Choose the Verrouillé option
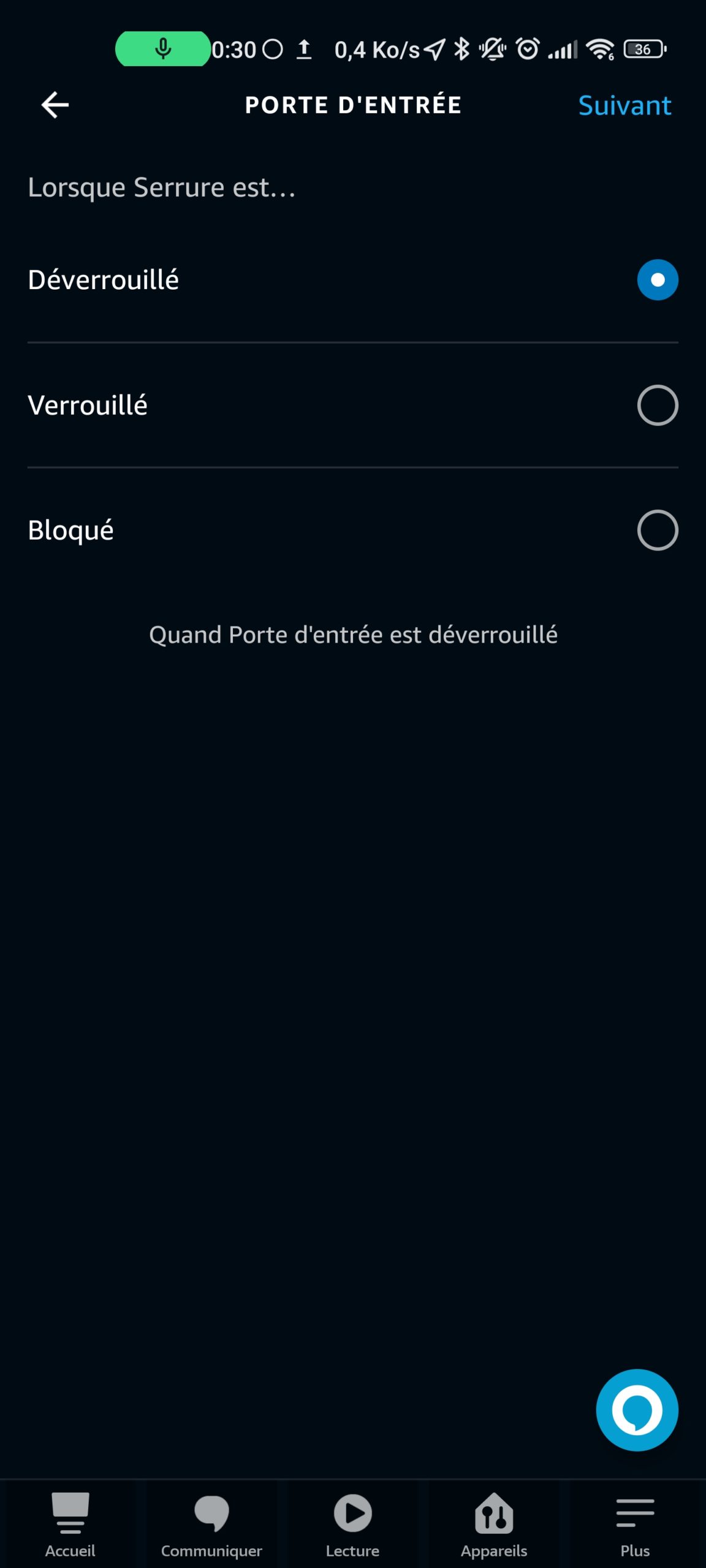 (x=353, y=405)
